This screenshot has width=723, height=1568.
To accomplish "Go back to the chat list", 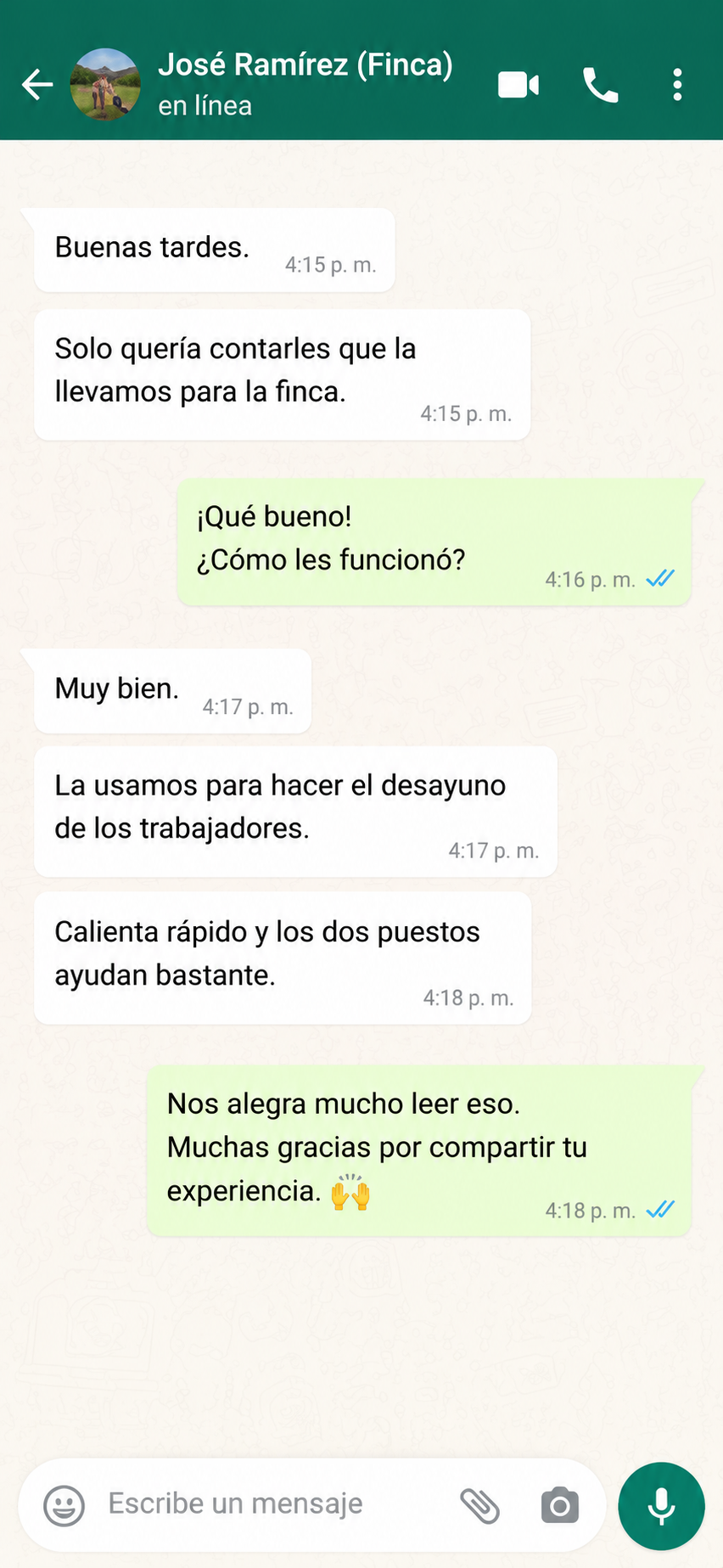I will pyautogui.click(x=36, y=84).
